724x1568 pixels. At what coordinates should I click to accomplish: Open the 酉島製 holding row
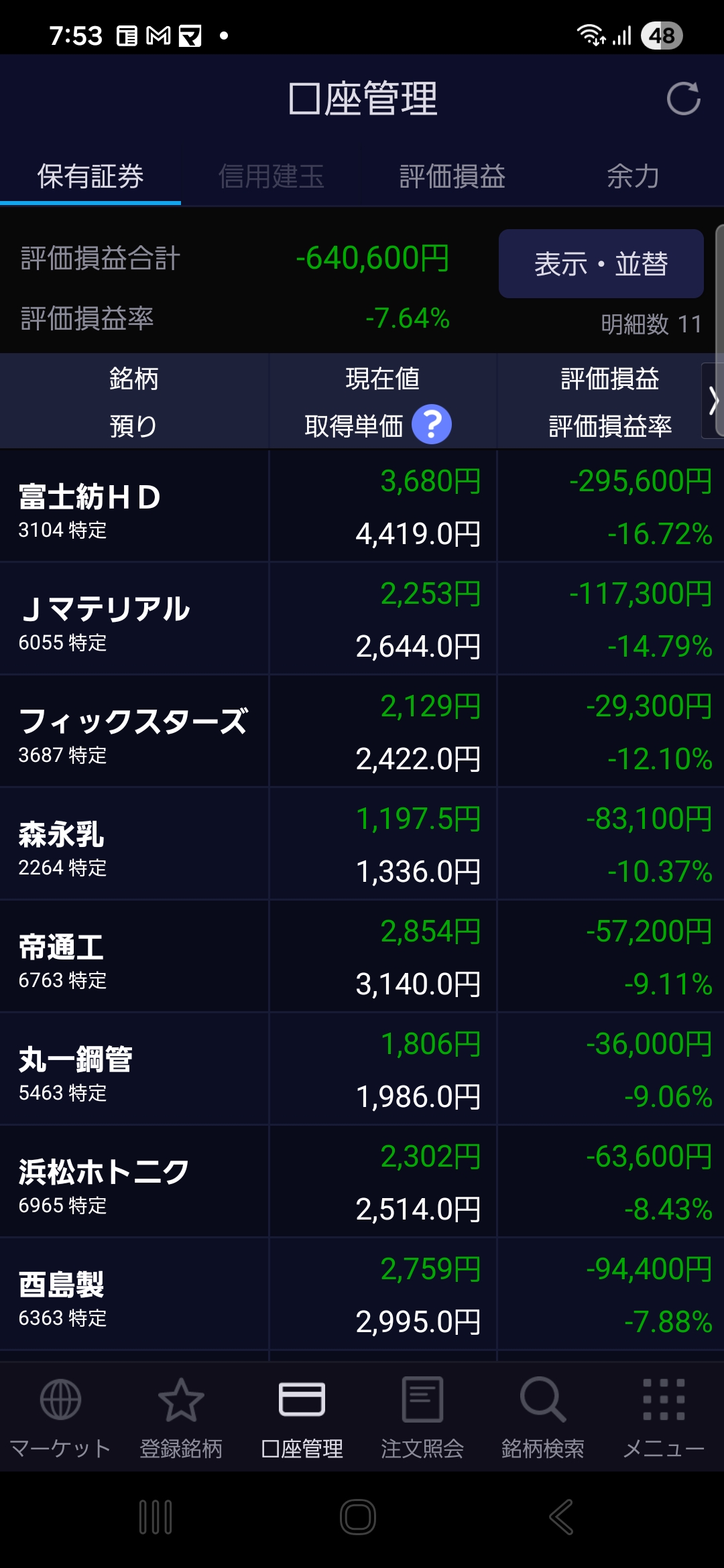click(x=362, y=1294)
